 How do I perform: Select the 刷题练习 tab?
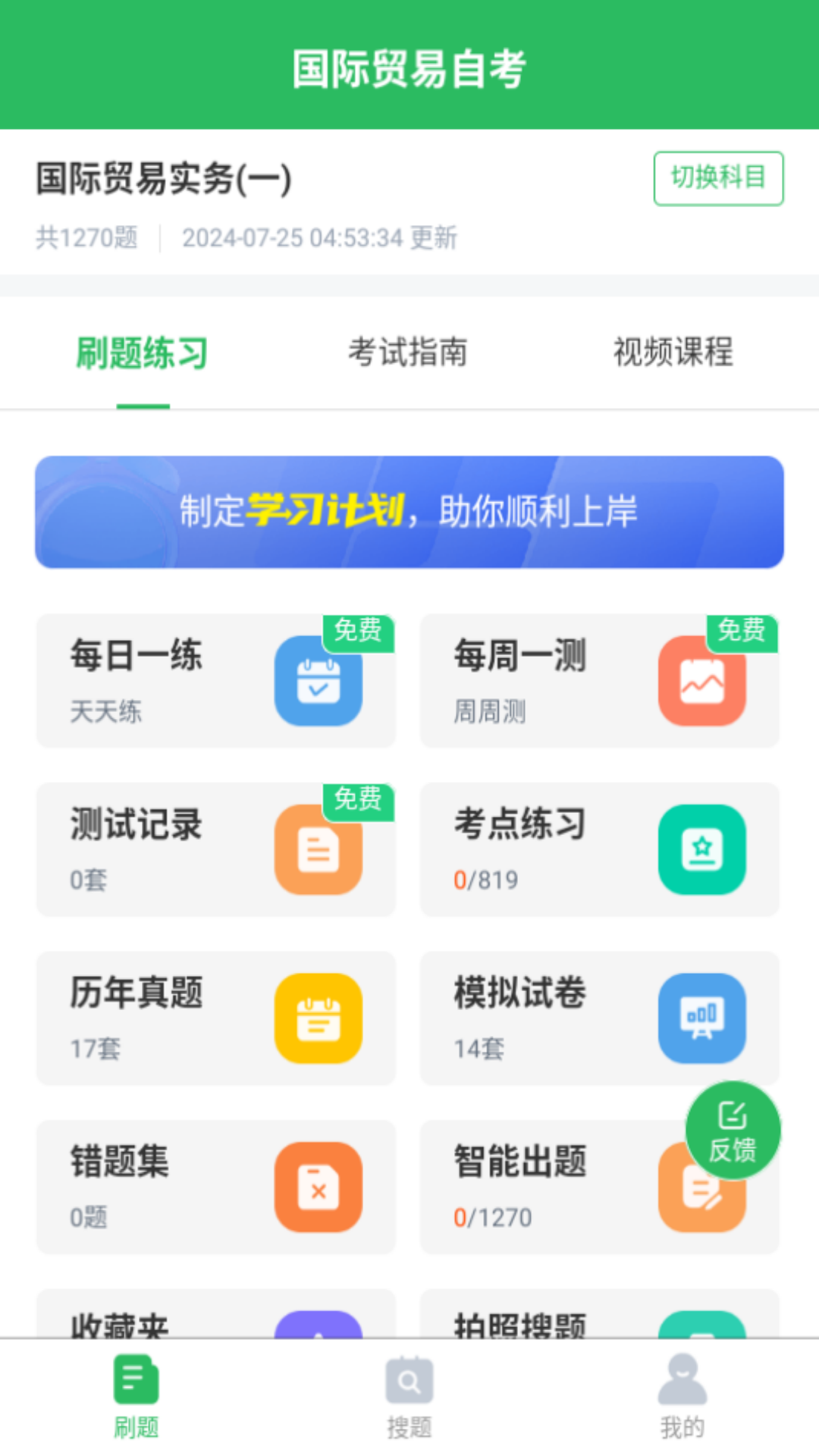pyautogui.click(x=143, y=353)
